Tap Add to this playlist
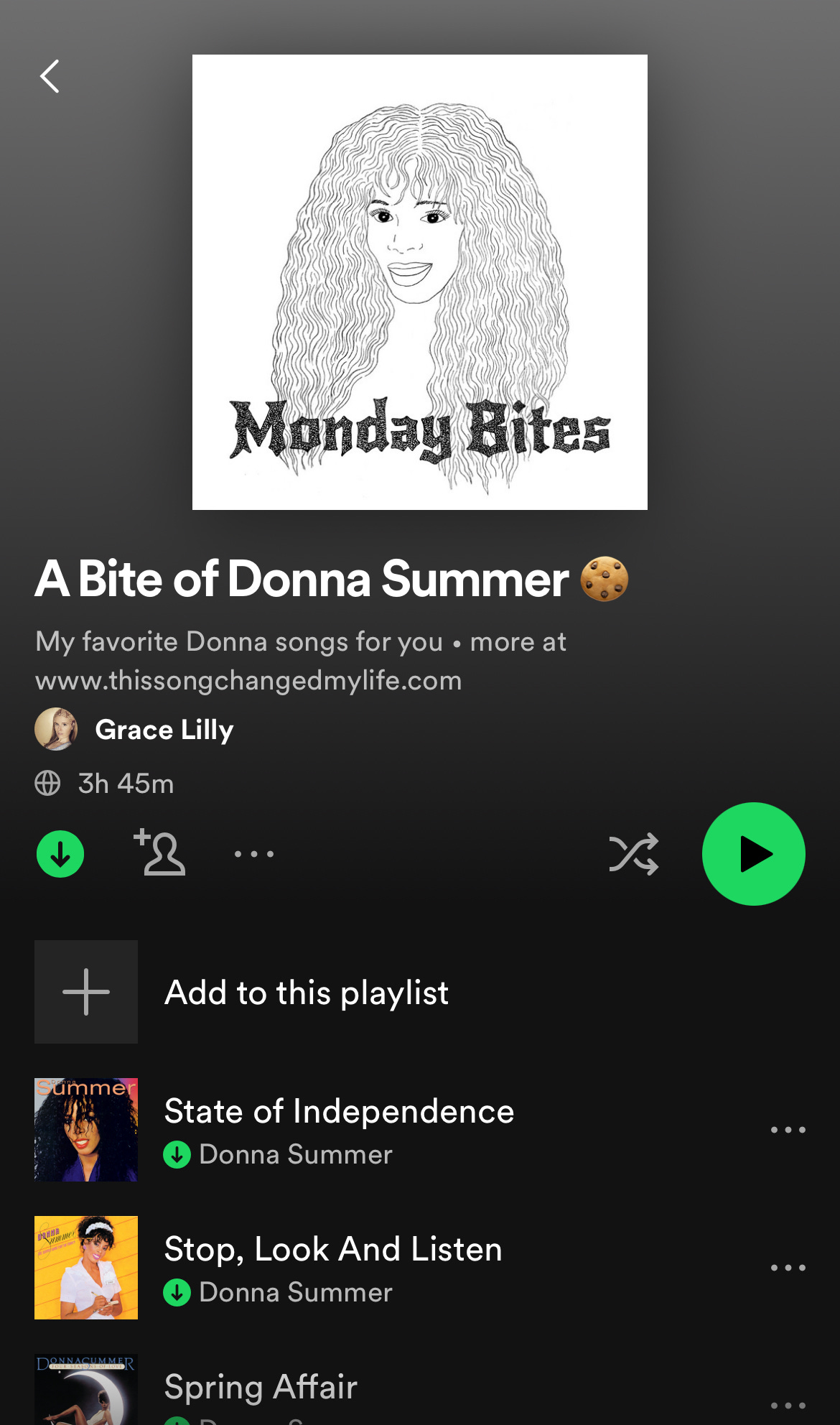This screenshot has height=1425, width=840. click(307, 992)
